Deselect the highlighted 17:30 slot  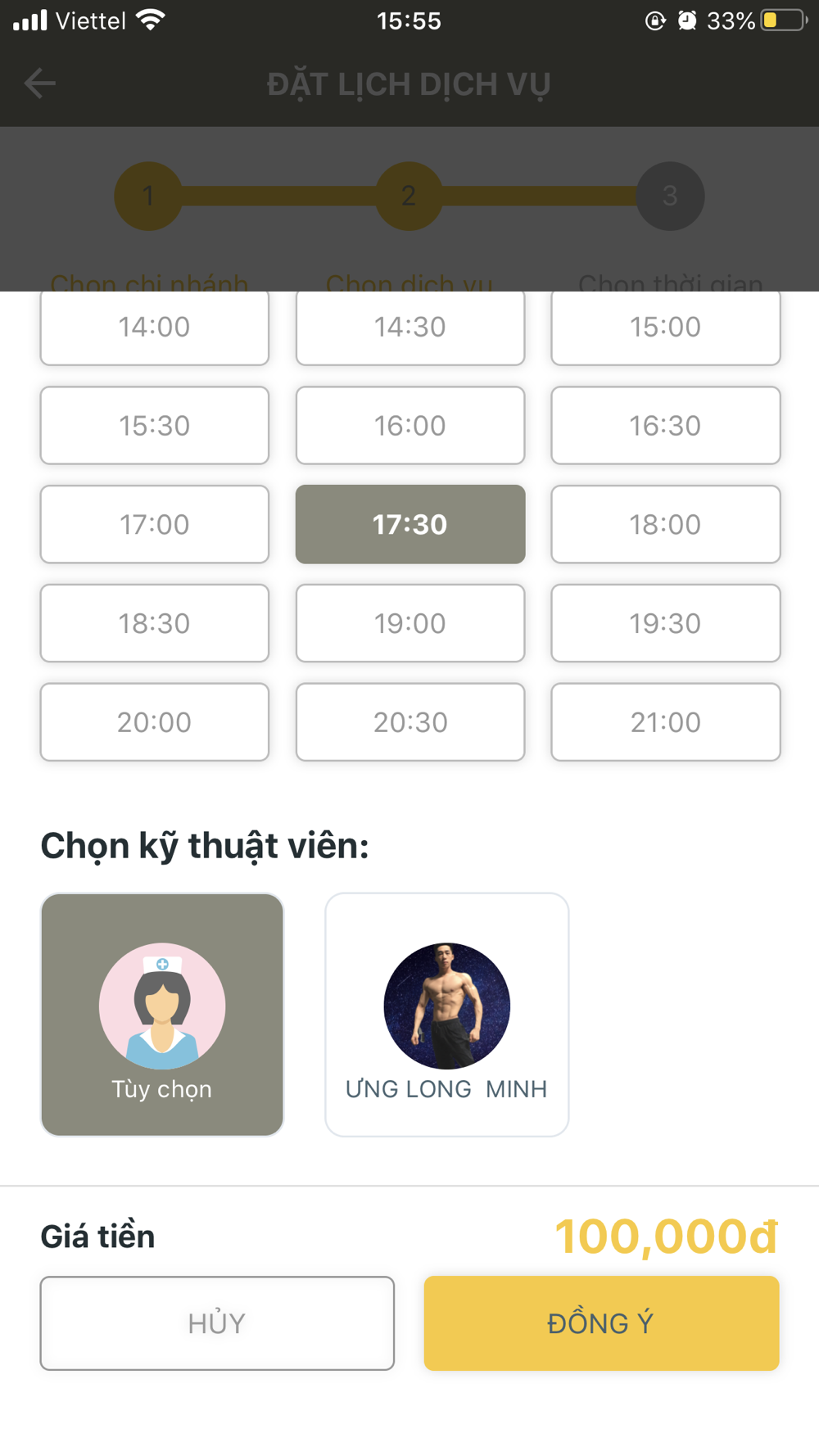[409, 524]
